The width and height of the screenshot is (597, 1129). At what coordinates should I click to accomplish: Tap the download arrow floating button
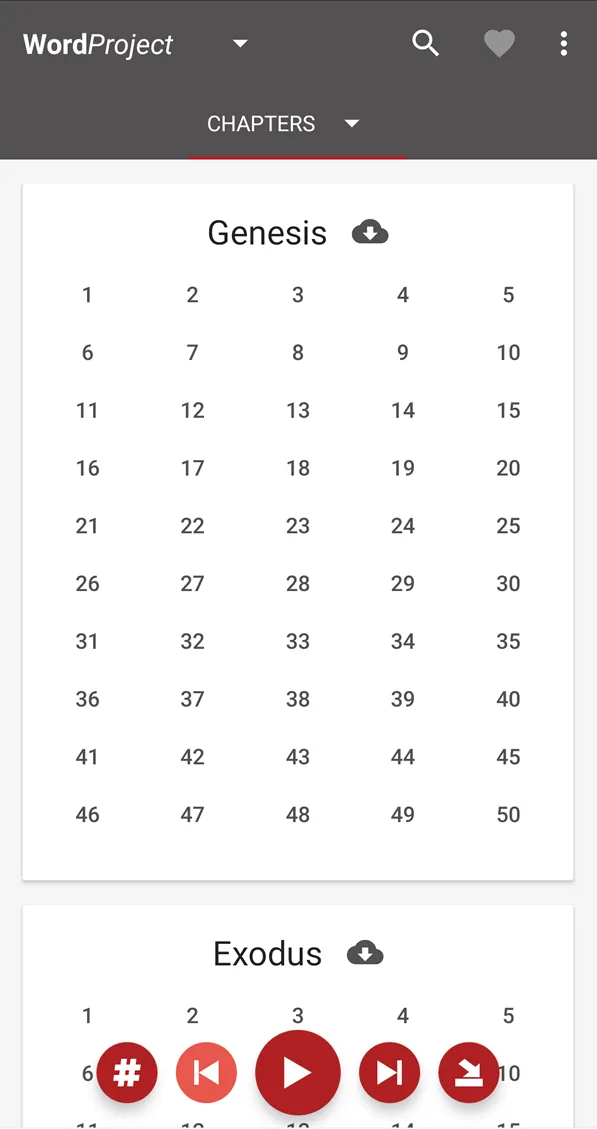click(x=469, y=1073)
